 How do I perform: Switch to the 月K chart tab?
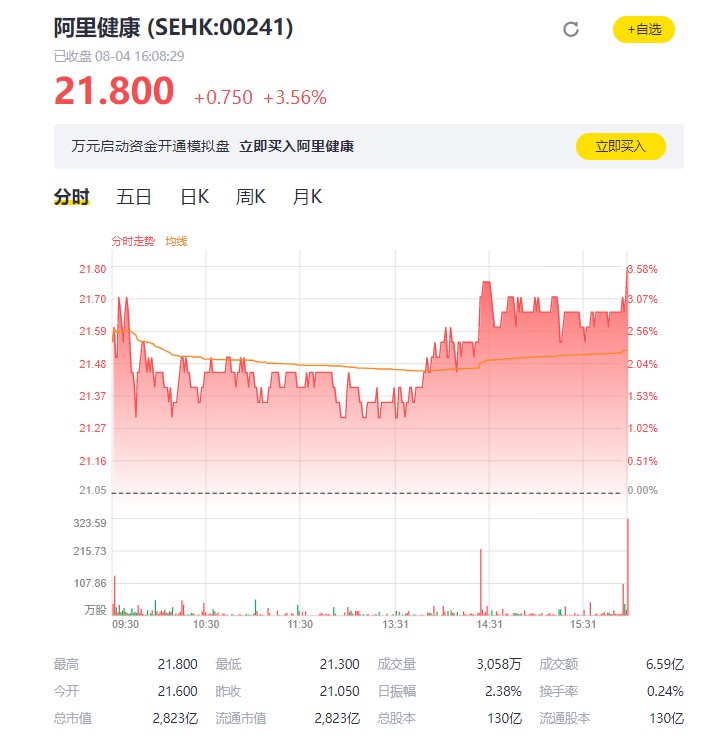click(x=307, y=197)
